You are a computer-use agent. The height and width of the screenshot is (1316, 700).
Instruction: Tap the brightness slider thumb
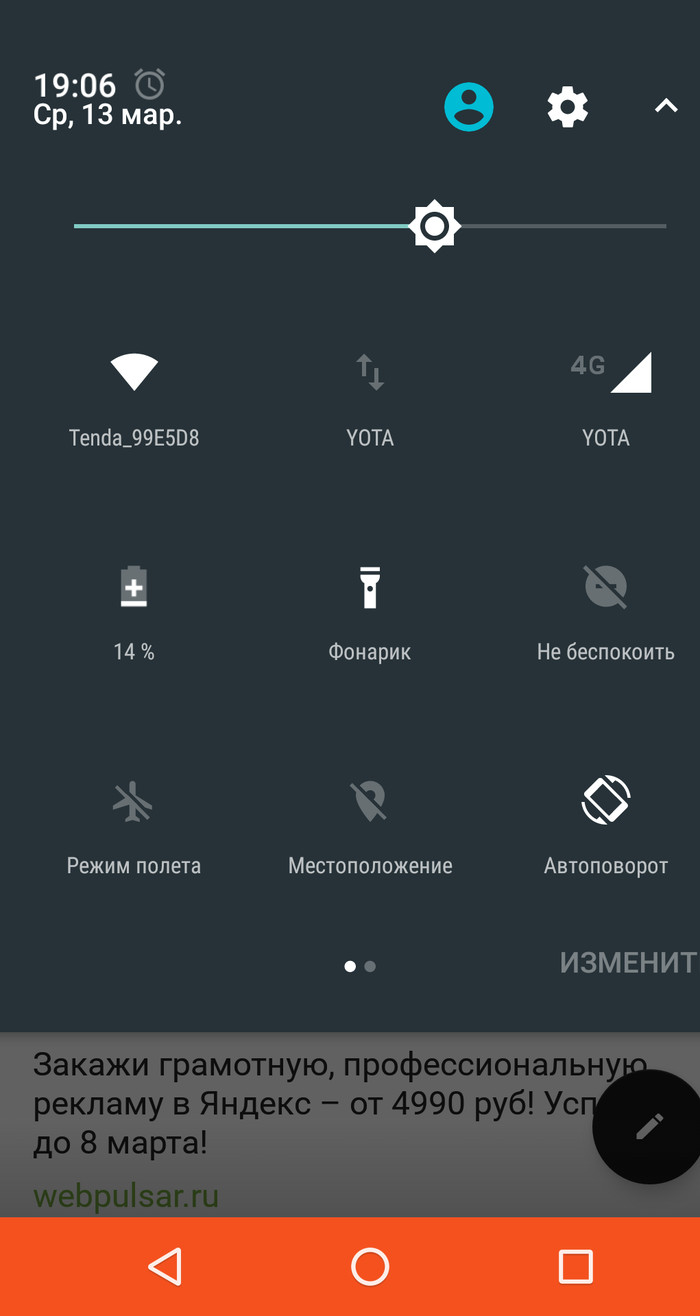(x=434, y=227)
